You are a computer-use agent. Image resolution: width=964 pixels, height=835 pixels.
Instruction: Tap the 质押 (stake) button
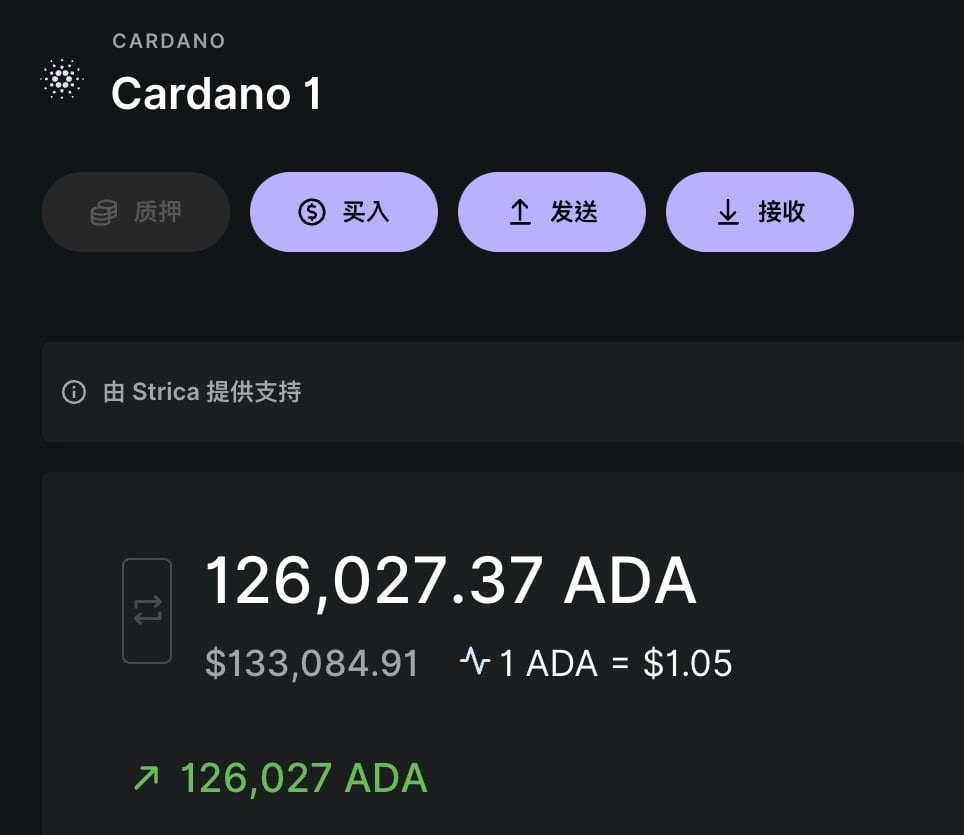tap(136, 212)
